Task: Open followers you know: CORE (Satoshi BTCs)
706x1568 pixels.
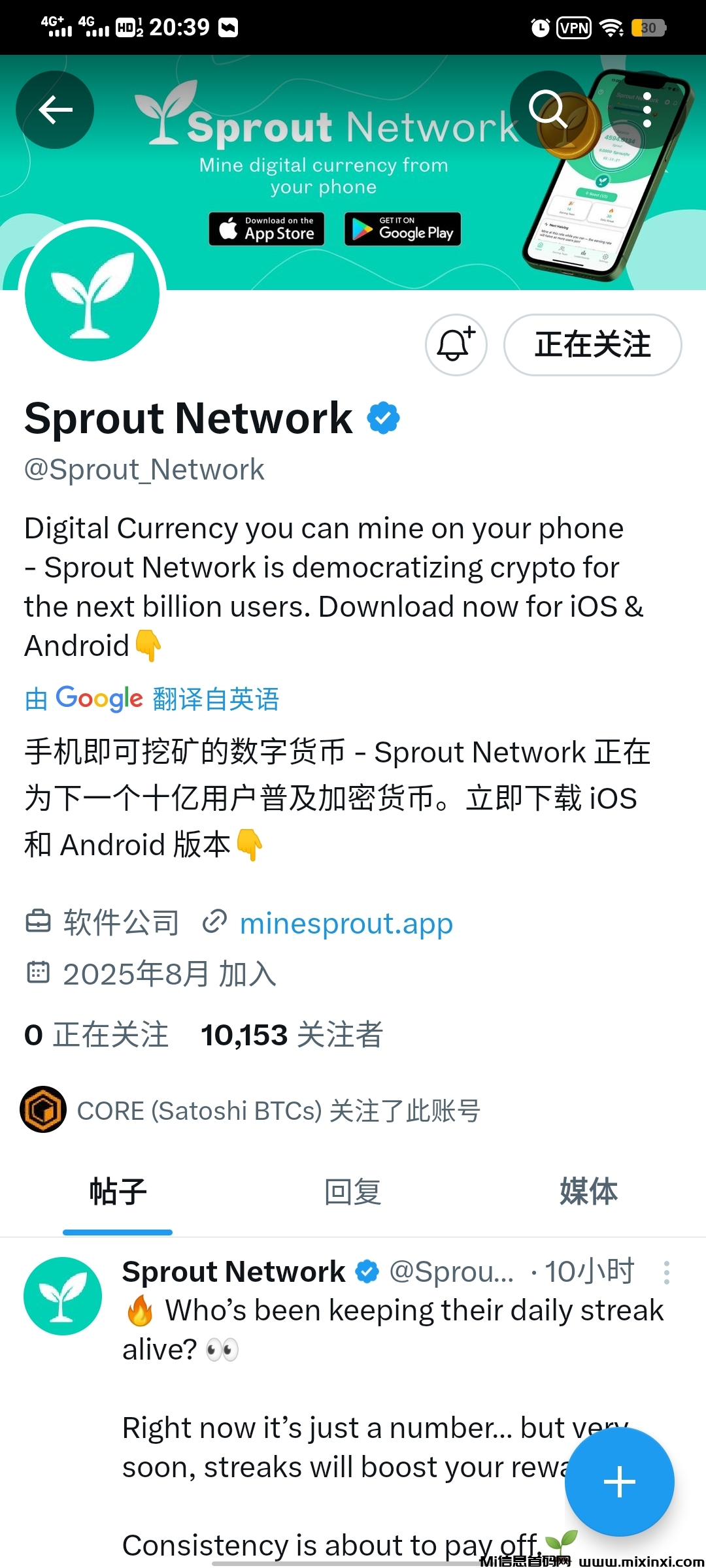Action: pyautogui.click(x=278, y=1110)
